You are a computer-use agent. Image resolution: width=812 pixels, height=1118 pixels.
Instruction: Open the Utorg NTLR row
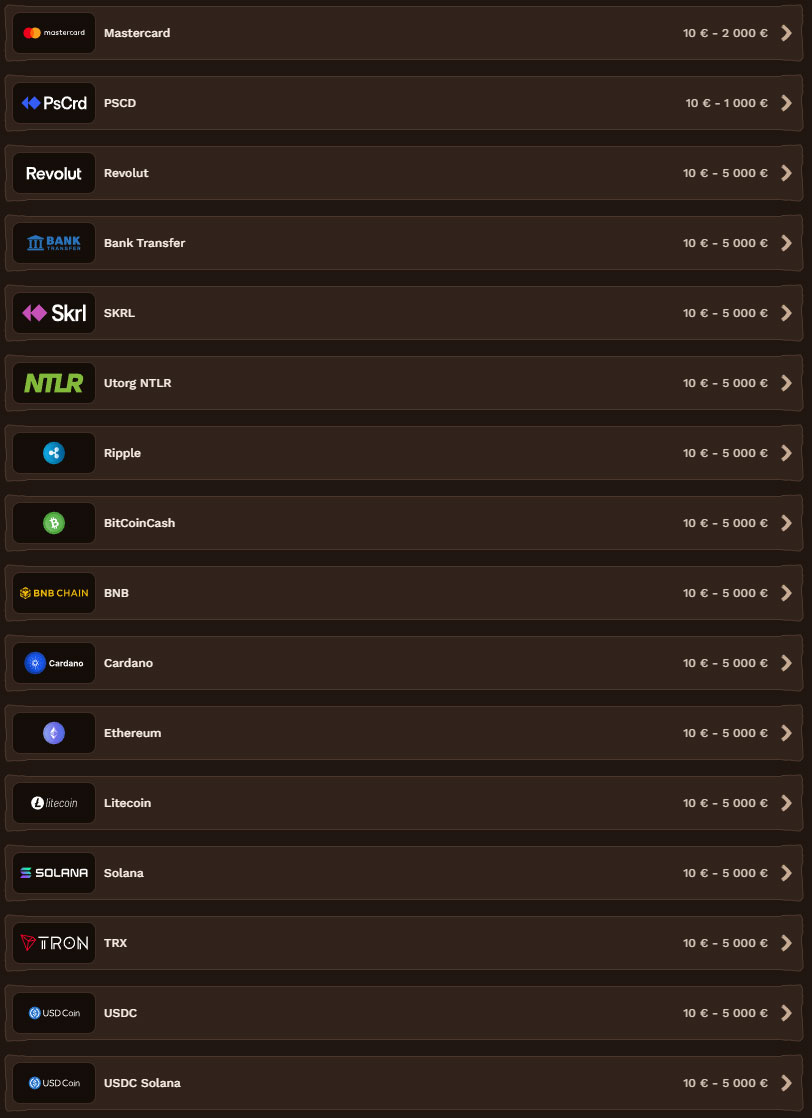405,383
